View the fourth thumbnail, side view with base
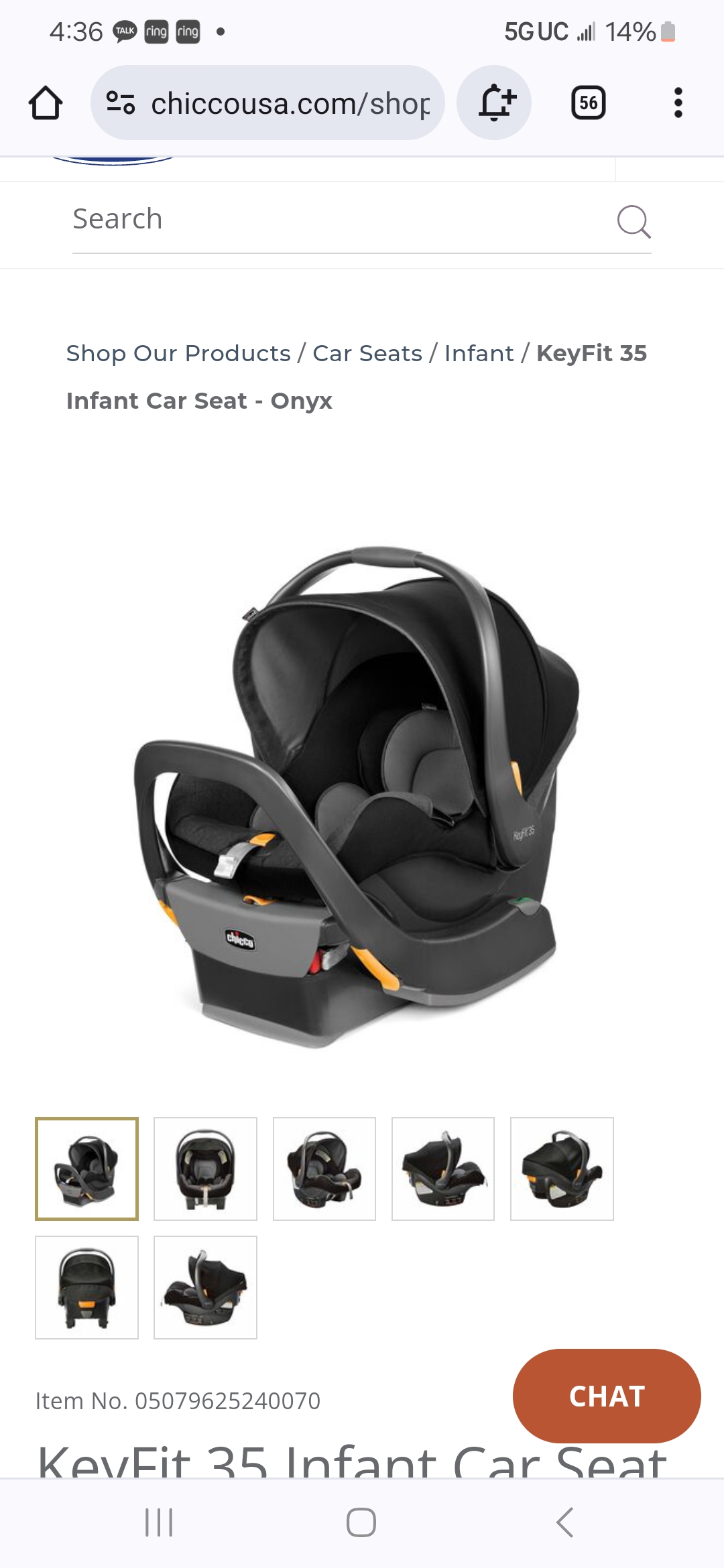Viewport: 724px width, 1568px height. 442,1169
